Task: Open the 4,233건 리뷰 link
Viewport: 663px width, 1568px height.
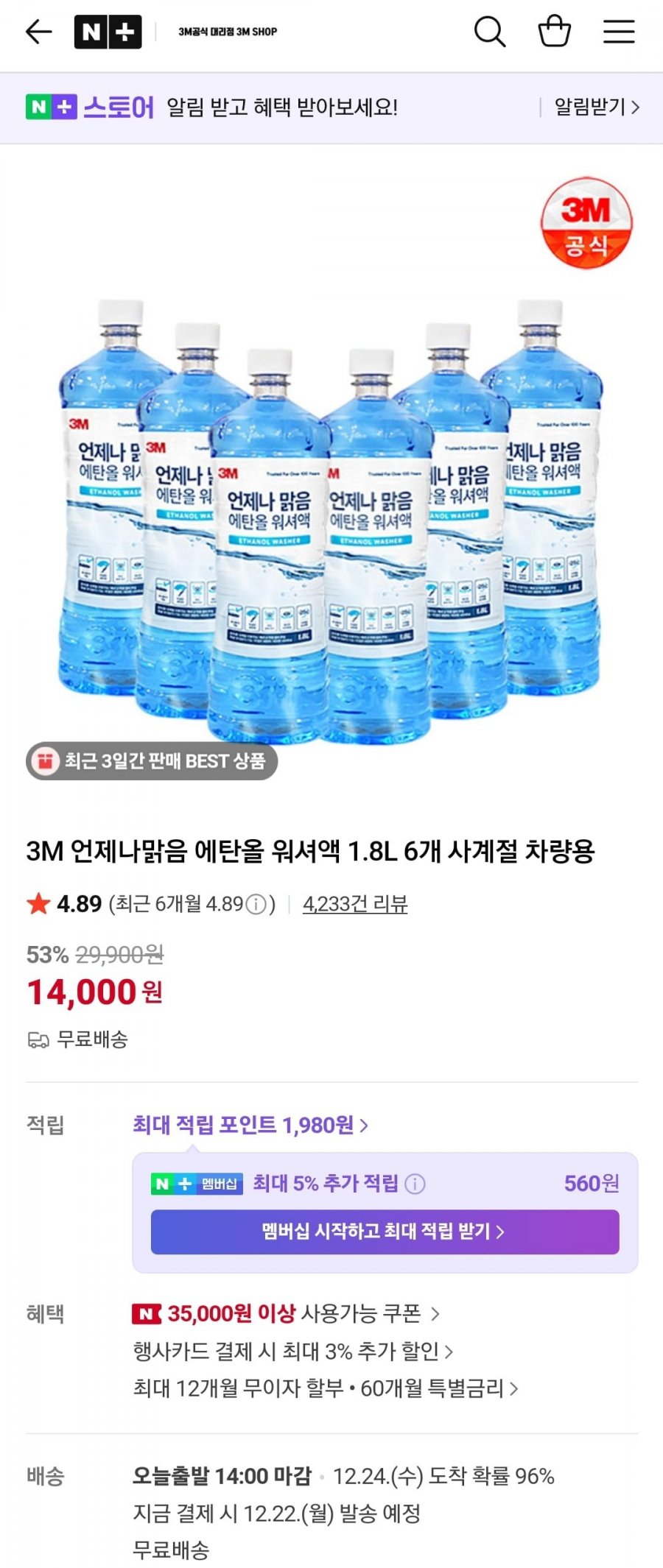Action: 355,904
